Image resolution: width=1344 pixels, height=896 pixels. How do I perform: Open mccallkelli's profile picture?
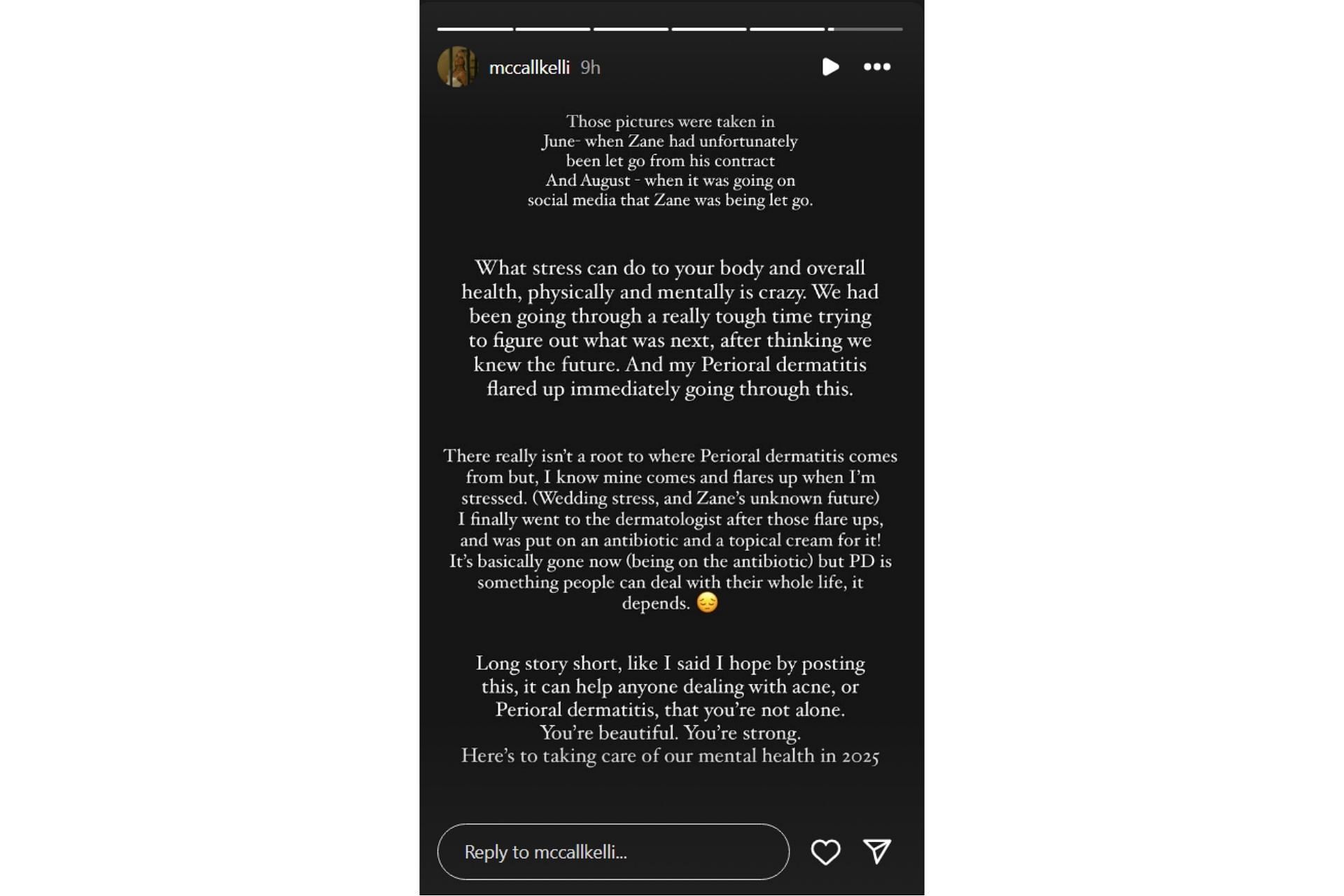[x=456, y=67]
